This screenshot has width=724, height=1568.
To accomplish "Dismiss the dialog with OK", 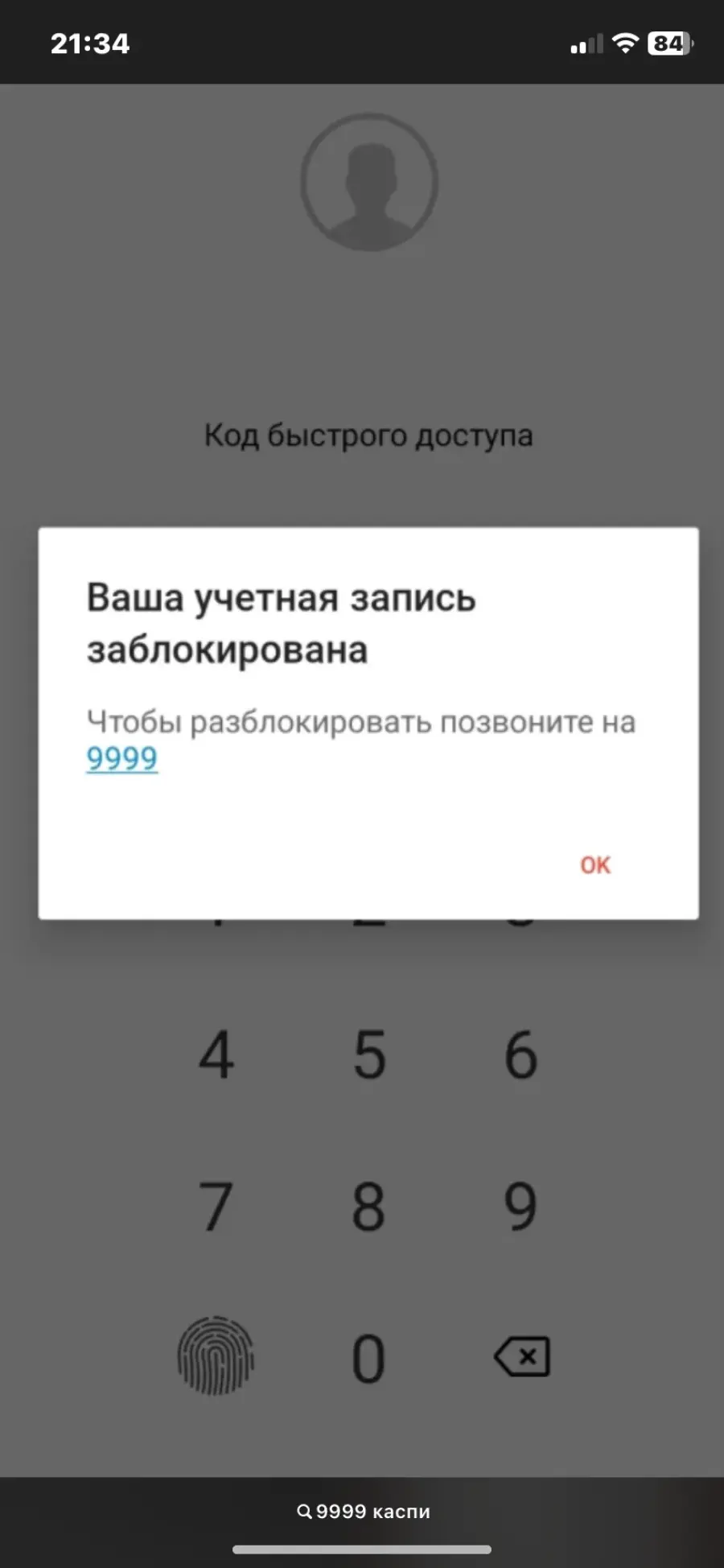I will click(x=595, y=864).
